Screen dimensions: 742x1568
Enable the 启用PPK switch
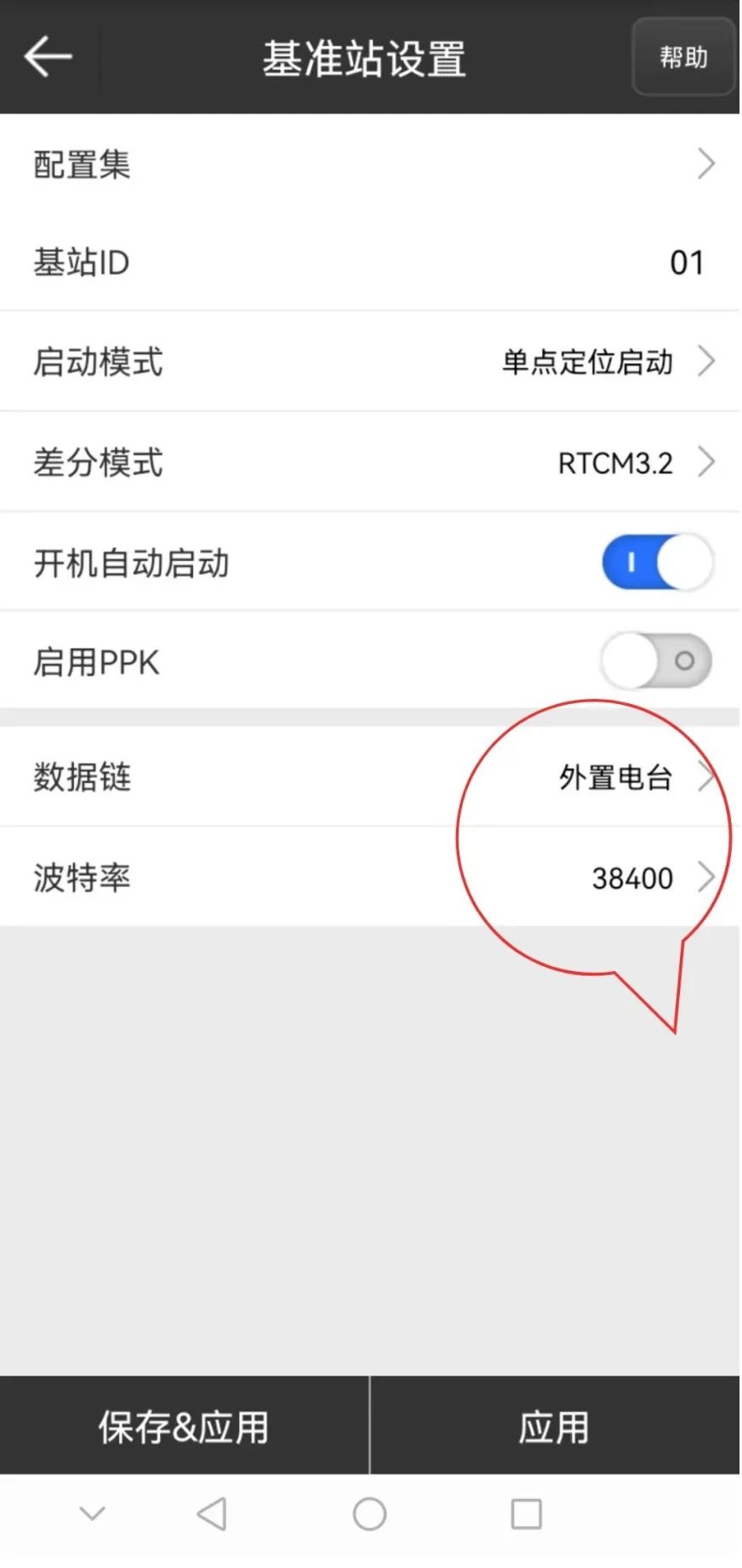point(656,661)
